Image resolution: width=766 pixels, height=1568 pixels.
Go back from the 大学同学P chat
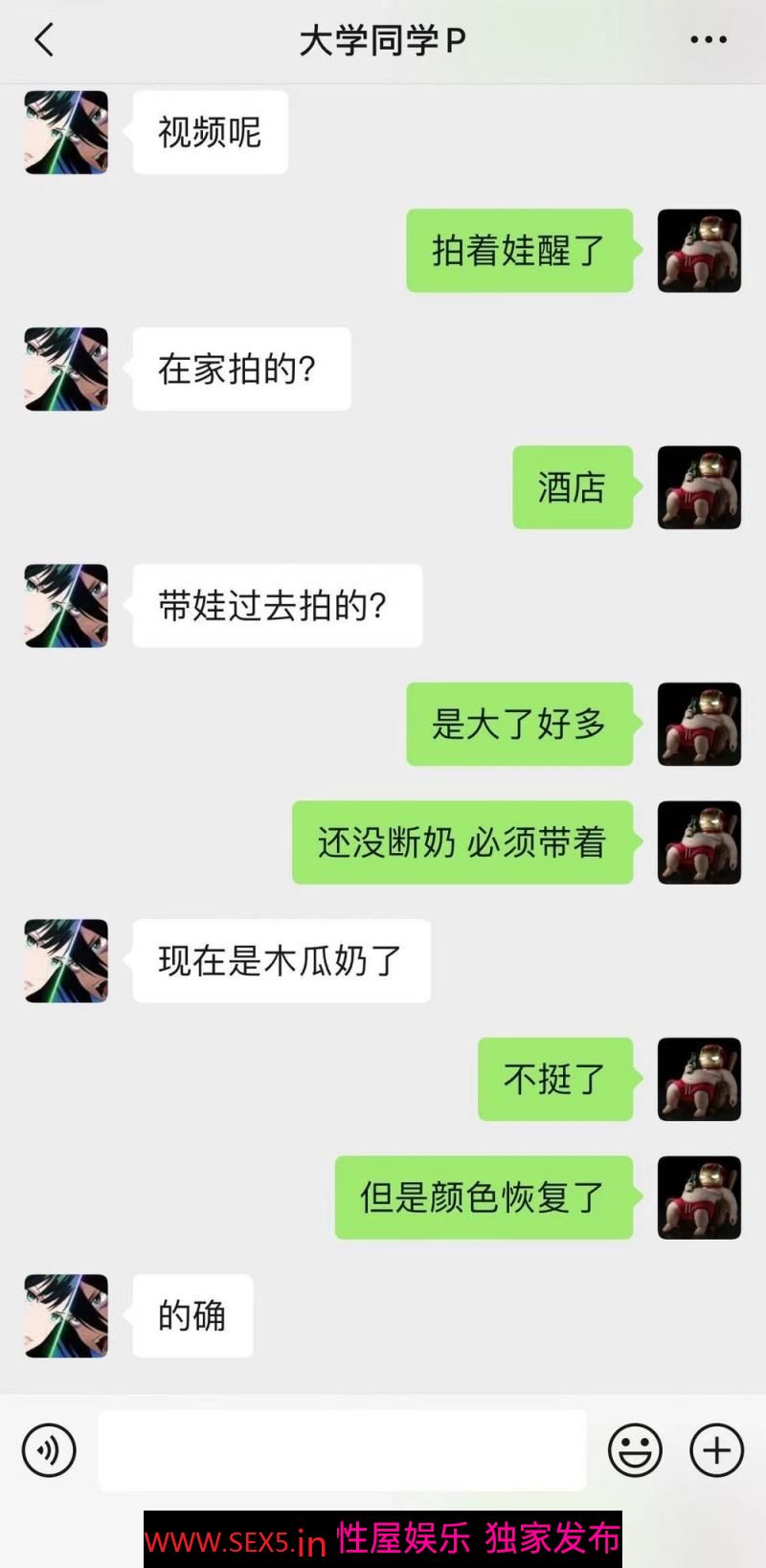pyautogui.click(x=44, y=40)
